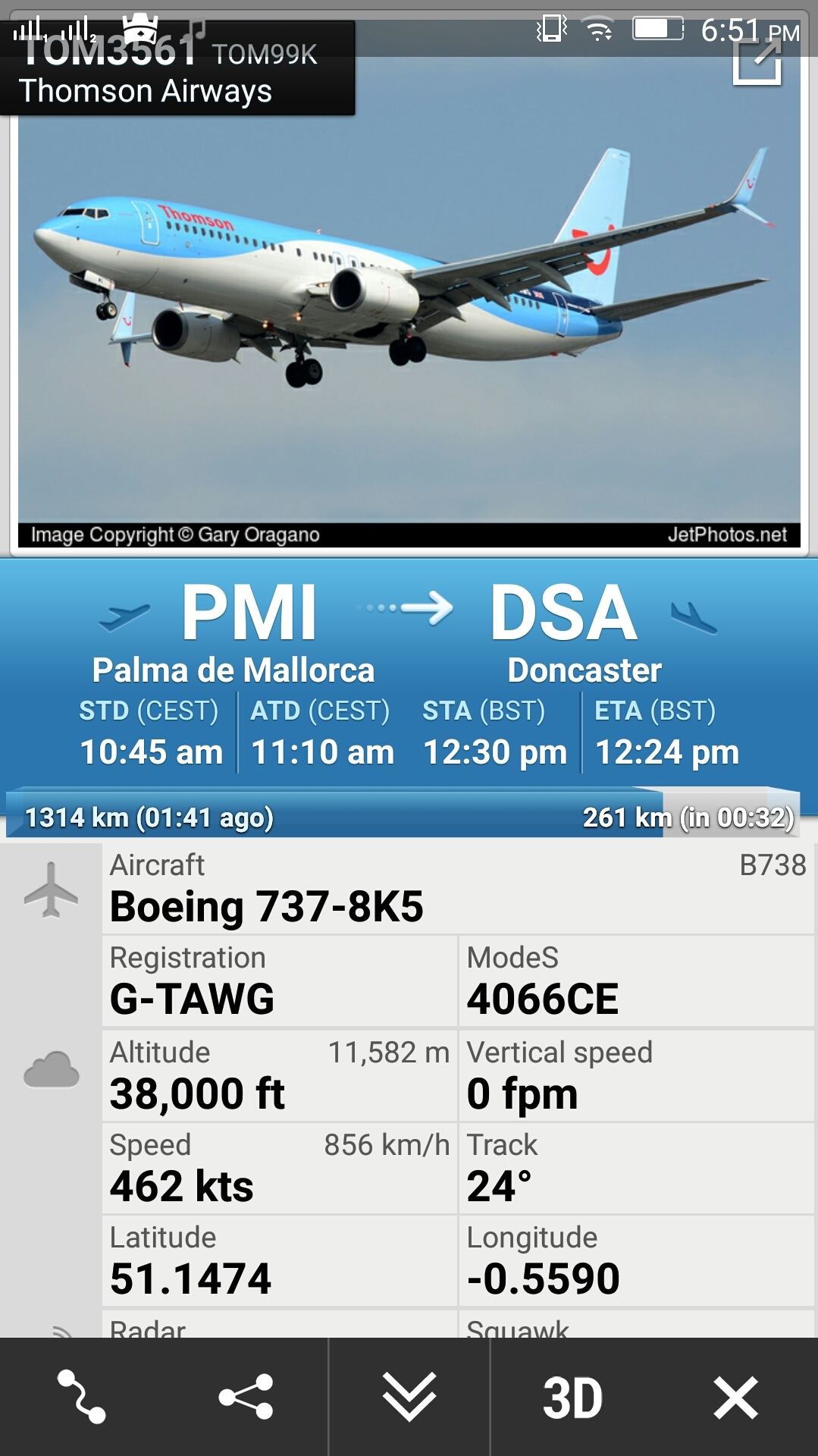The image size is (818, 1456).
Task: Collapse the flight details panel
Action: coord(409,1397)
